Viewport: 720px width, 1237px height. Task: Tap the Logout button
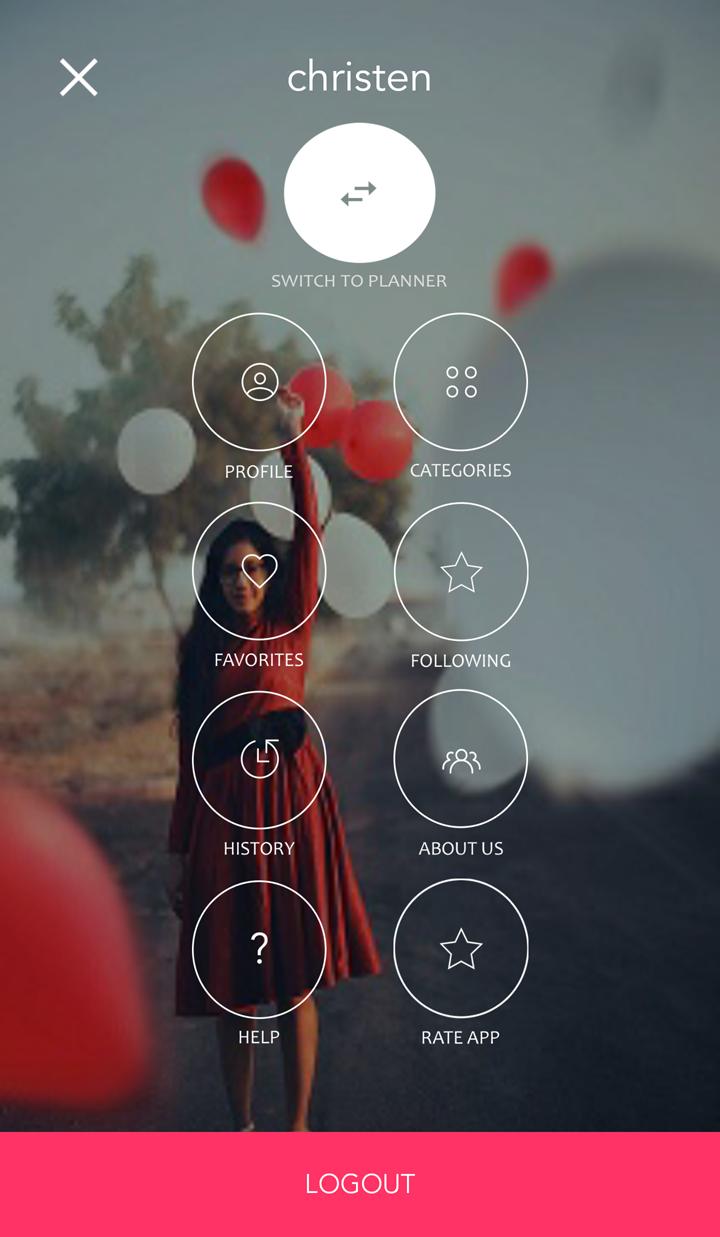360,1184
